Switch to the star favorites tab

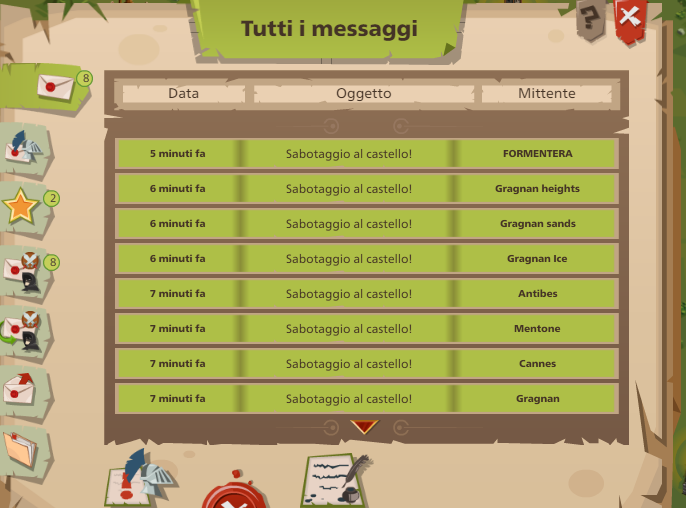click(22, 207)
